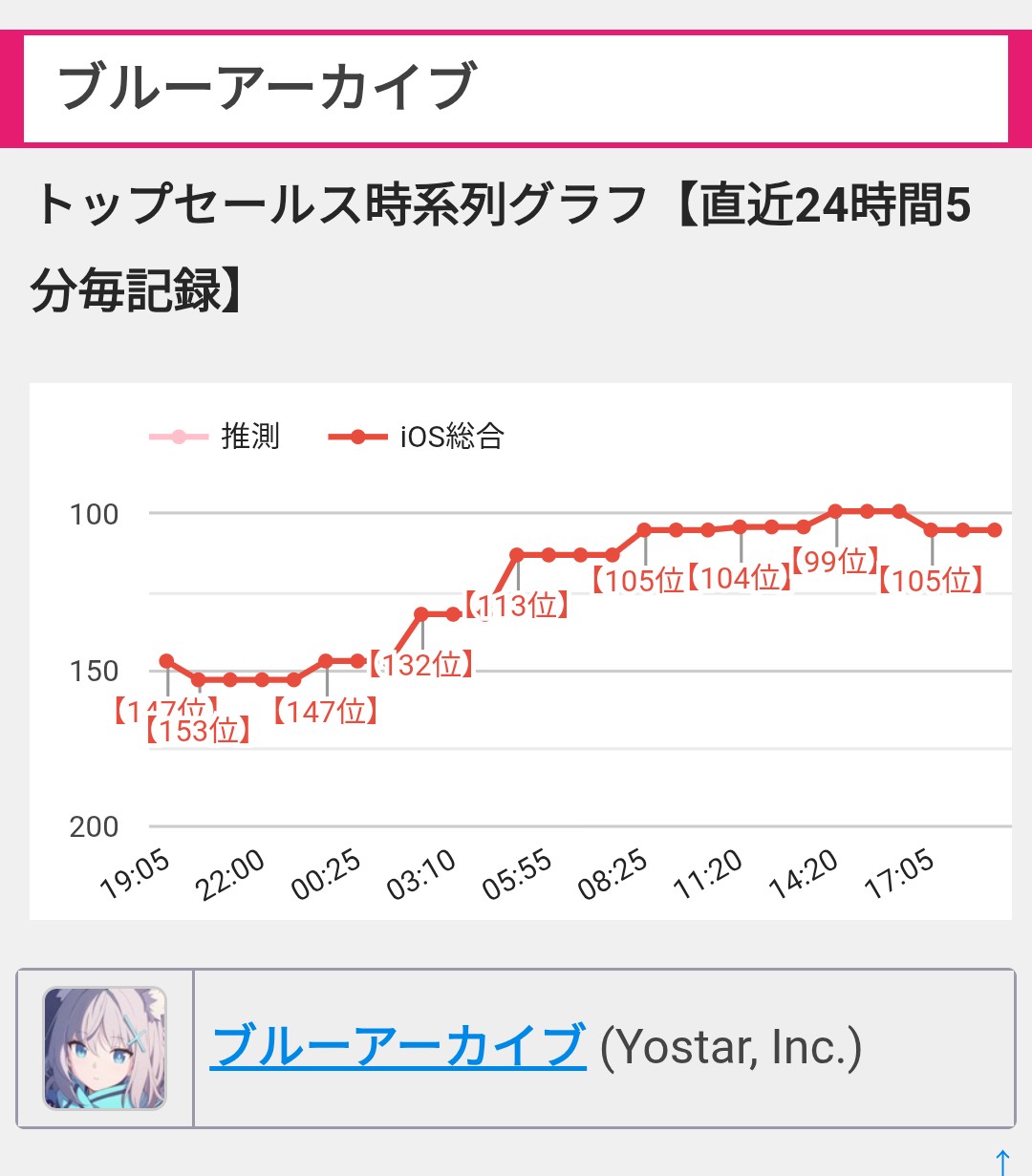Toggle the 推測 series in legend
The image size is (1032, 1176).
pyautogui.click(x=216, y=437)
